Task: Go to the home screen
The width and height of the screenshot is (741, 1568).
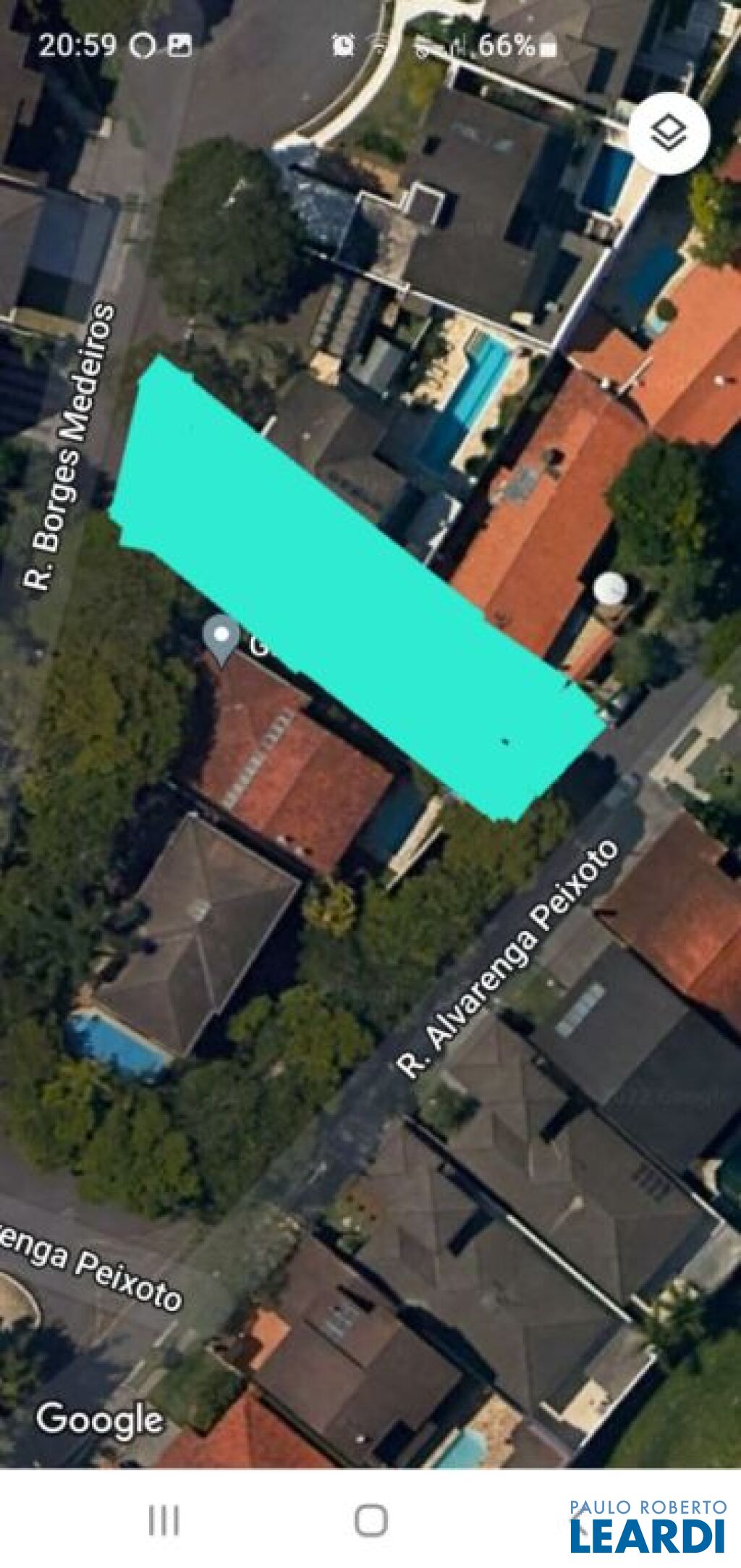Action: (371, 1519)
